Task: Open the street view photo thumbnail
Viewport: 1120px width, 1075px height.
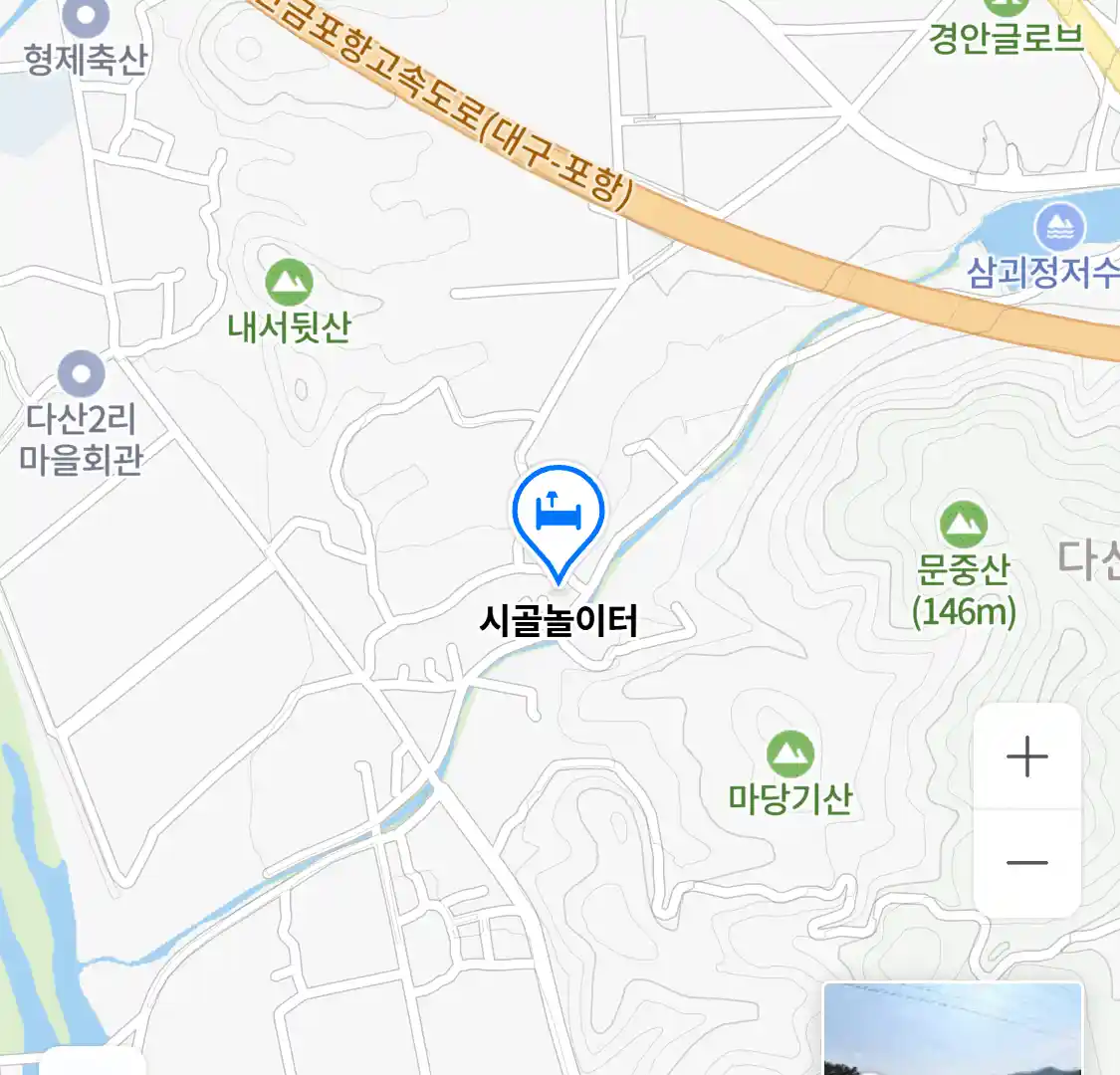Action: [x=953, y=1029]
